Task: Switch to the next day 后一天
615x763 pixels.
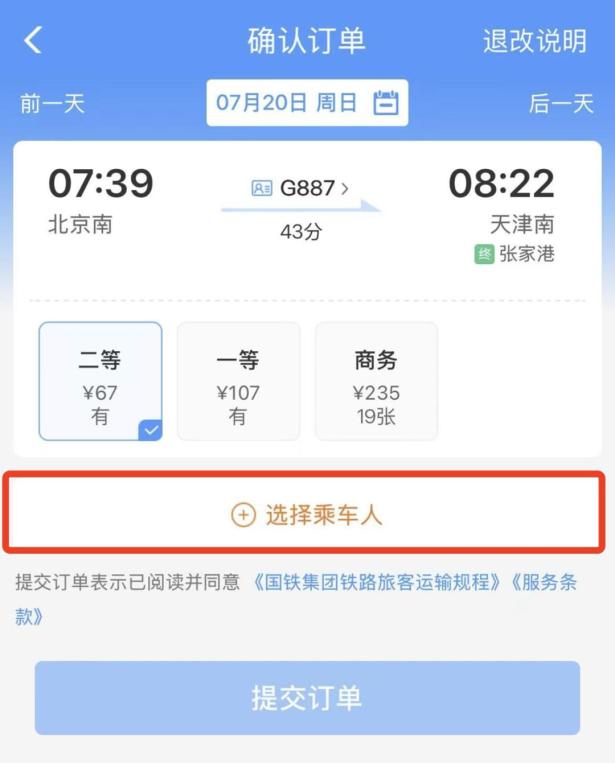Action: 561,104
